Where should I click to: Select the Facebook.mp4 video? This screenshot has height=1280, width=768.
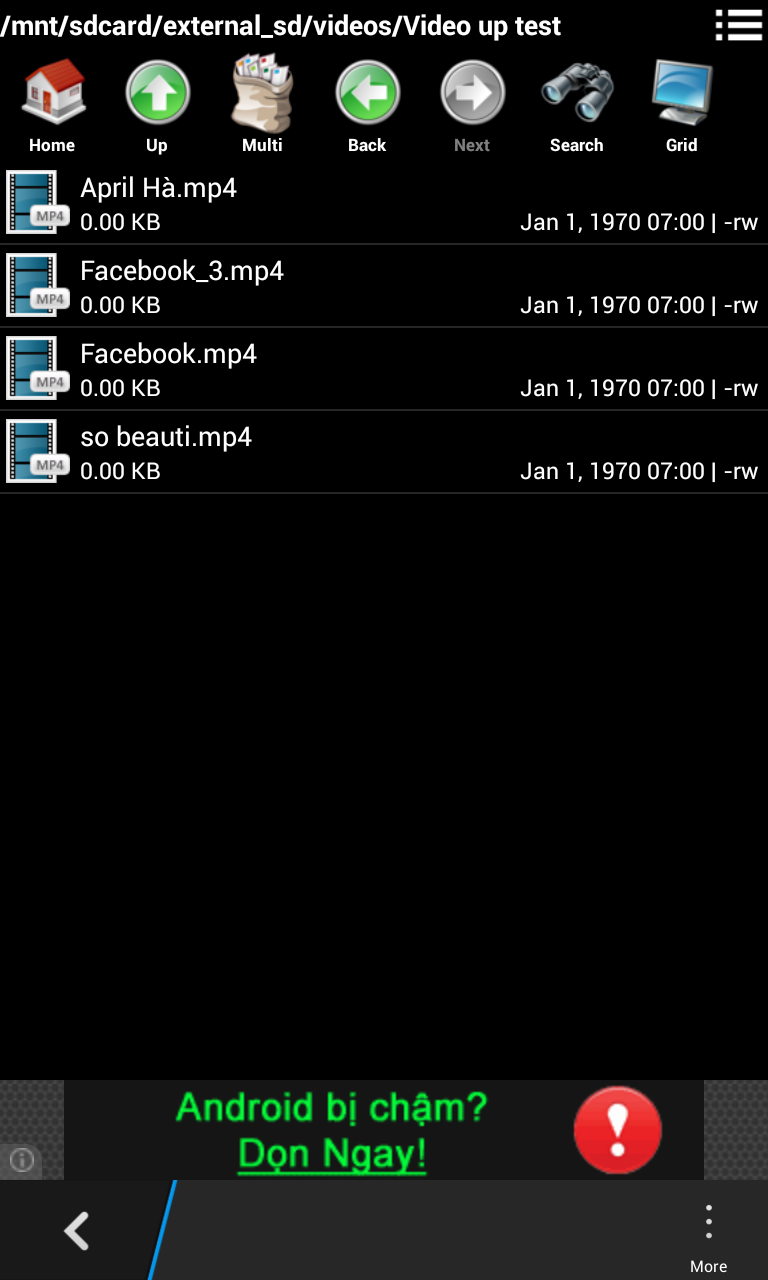pos(384,369)
